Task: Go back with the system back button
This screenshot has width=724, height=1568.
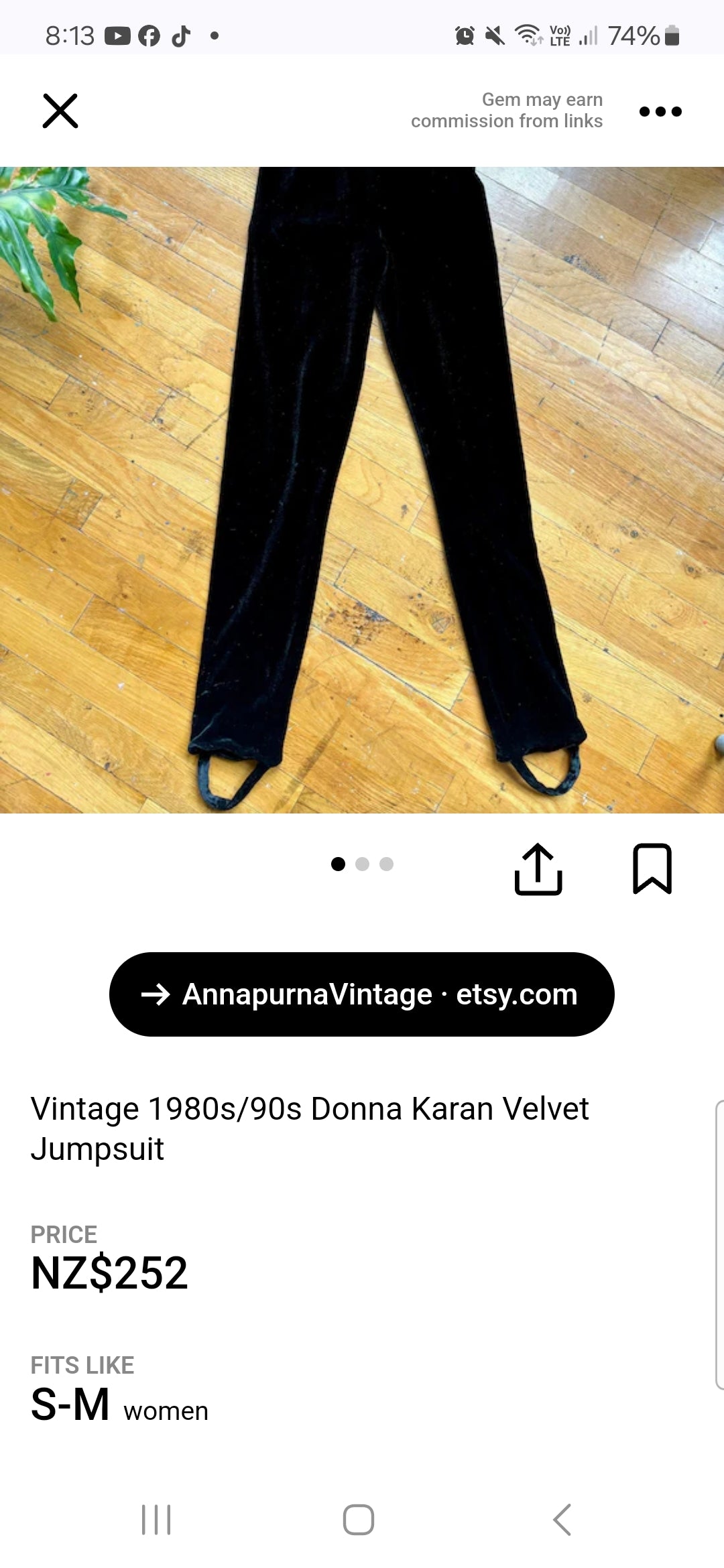Action: [x=562, y=1520]
